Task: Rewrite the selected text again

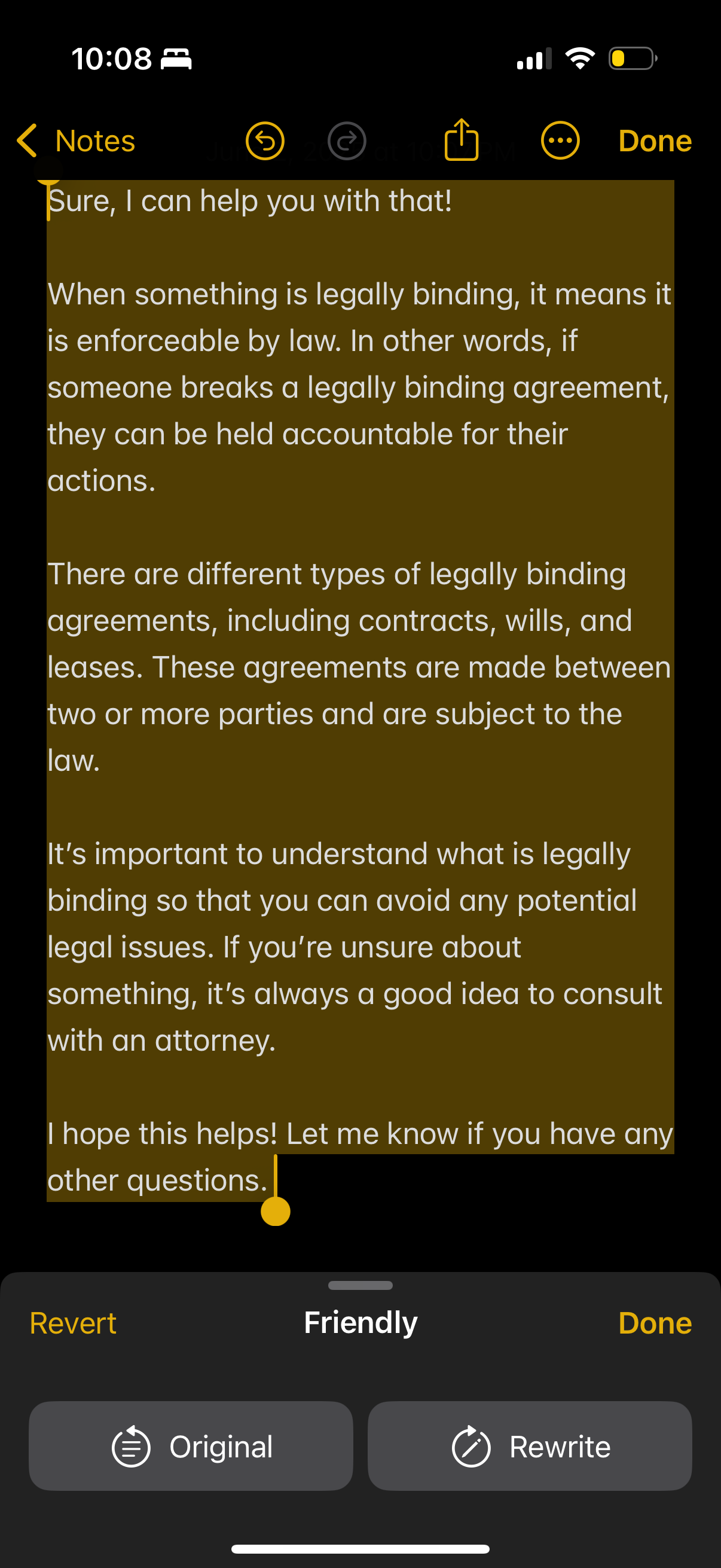Action: tap(529, 1446)
